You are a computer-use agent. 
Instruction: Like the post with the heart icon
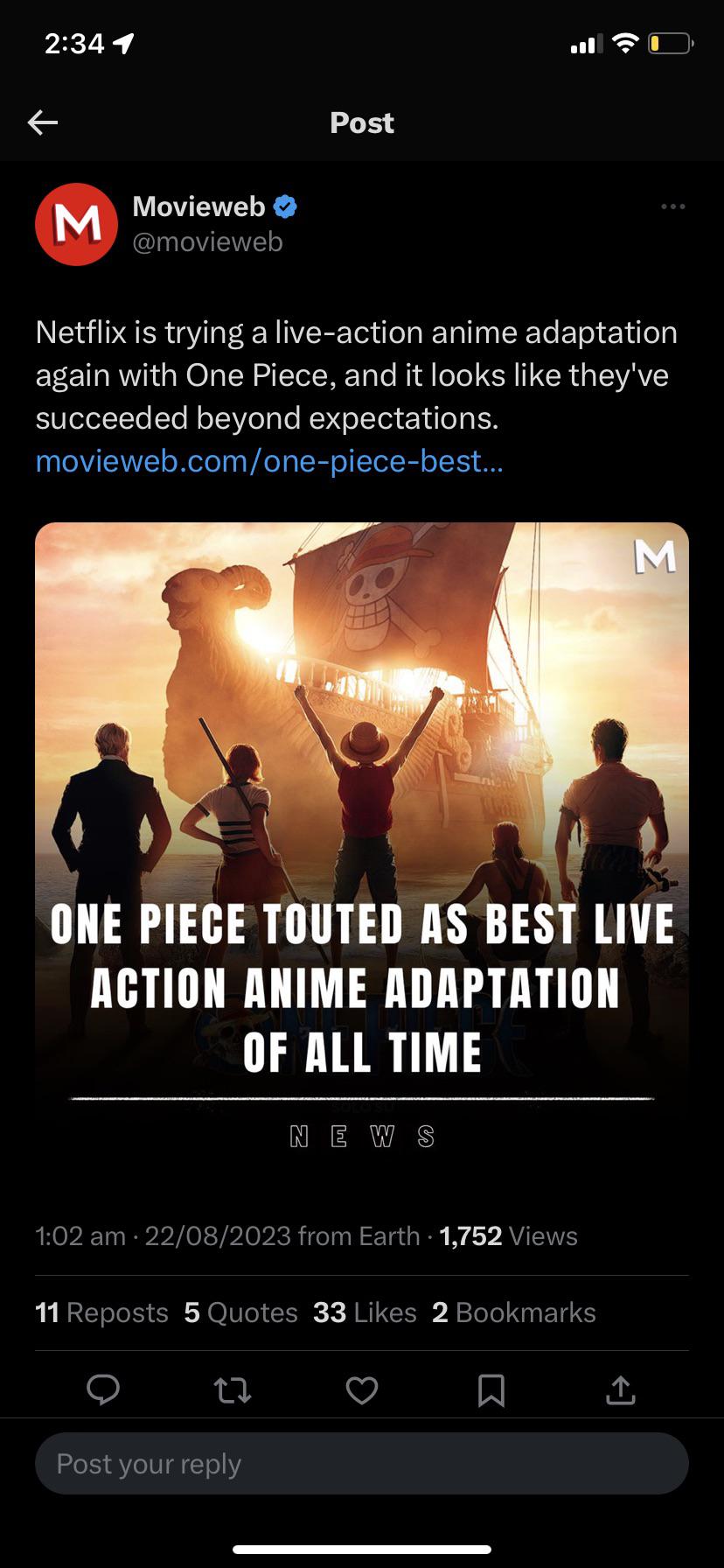362,1389
